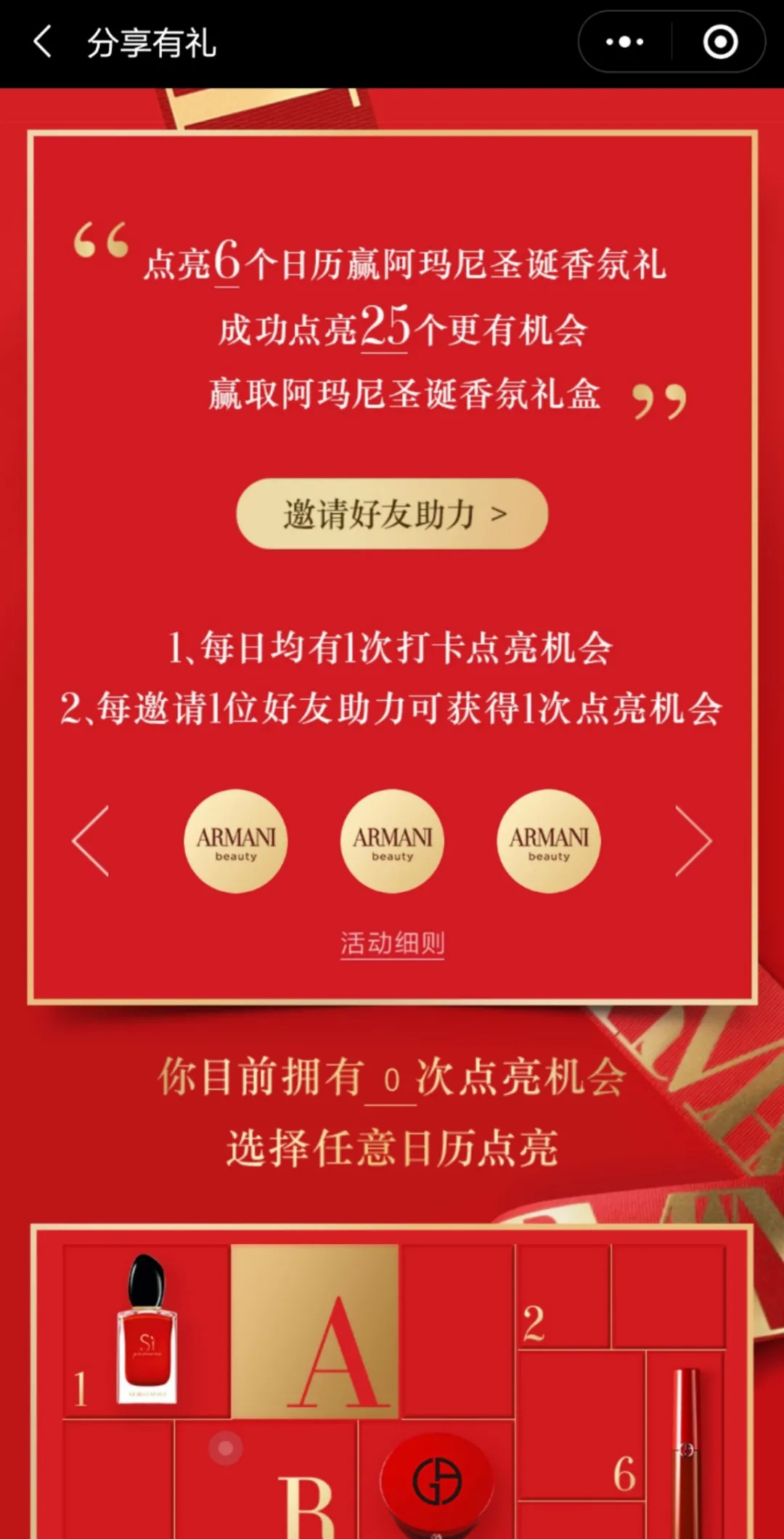Open the mini program overflow menu

click(x=625, y=42)
